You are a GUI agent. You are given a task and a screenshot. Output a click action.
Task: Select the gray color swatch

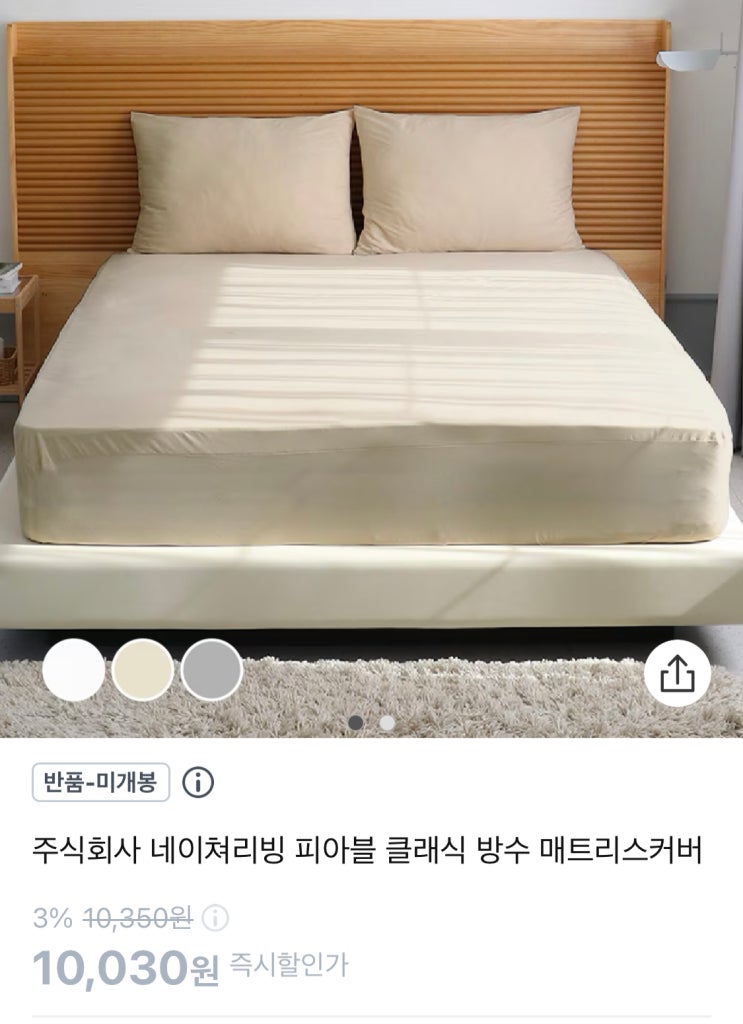[212, 670]
